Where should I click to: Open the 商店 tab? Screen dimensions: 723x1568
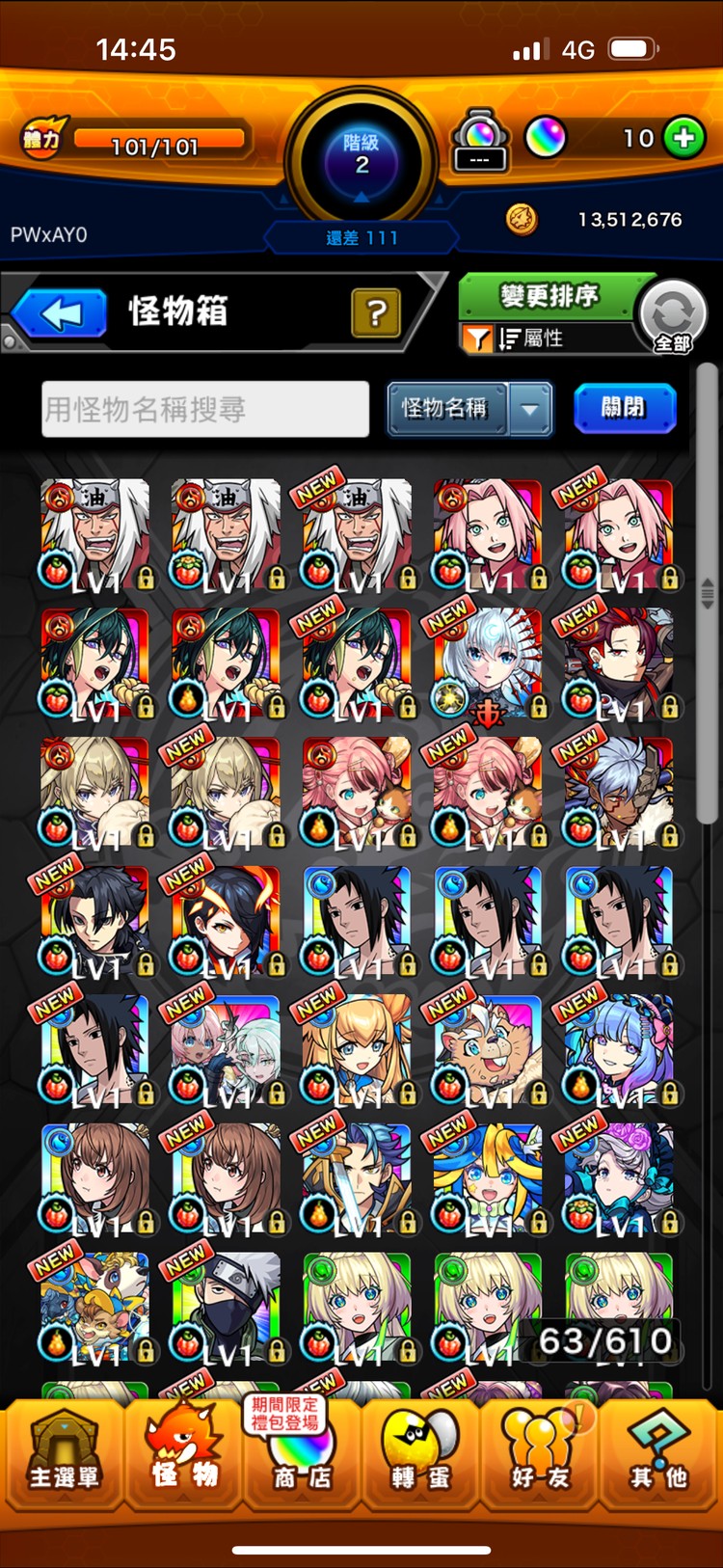pyautogui.click(x=302, y=1457)
